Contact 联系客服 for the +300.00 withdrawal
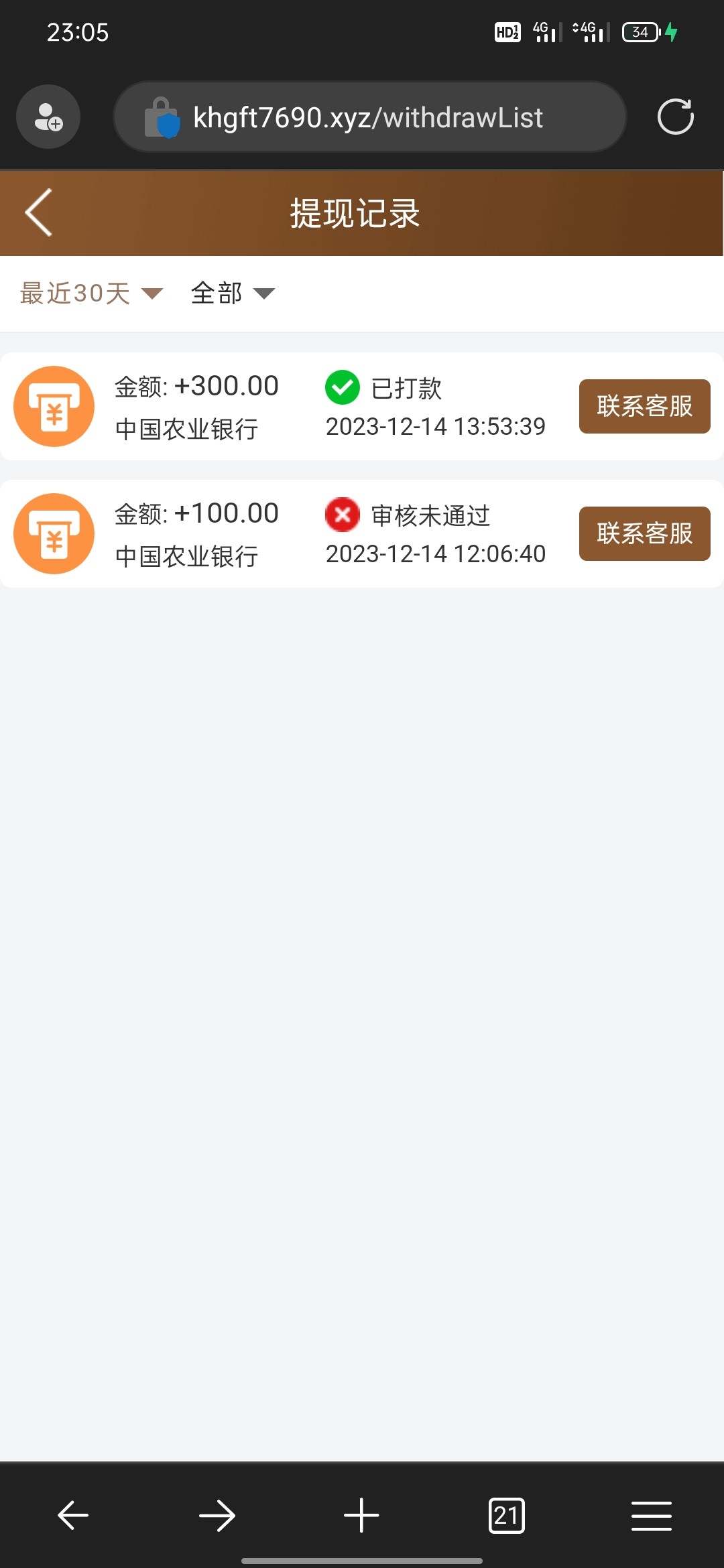 click(644, 406)
